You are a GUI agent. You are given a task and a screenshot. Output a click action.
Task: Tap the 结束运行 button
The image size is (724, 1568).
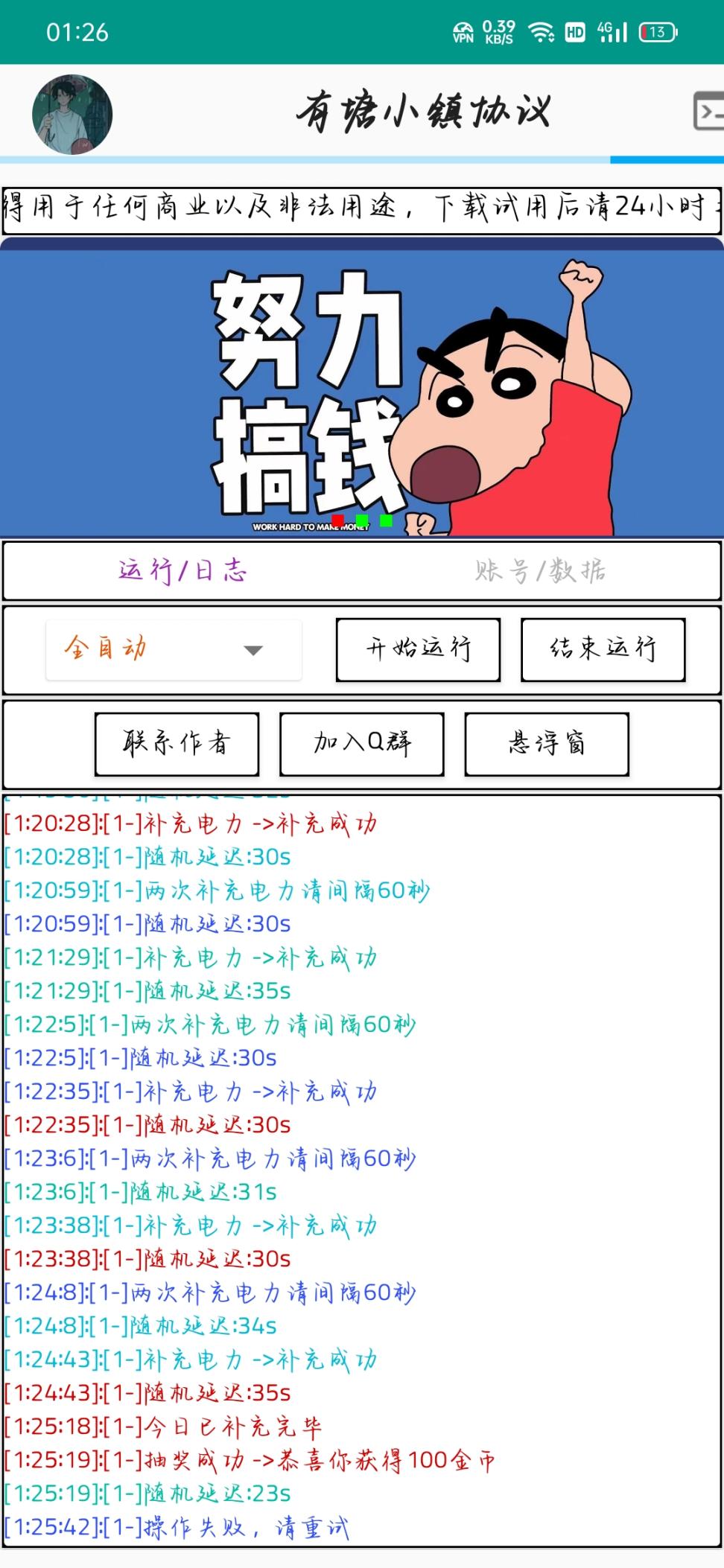603,649
